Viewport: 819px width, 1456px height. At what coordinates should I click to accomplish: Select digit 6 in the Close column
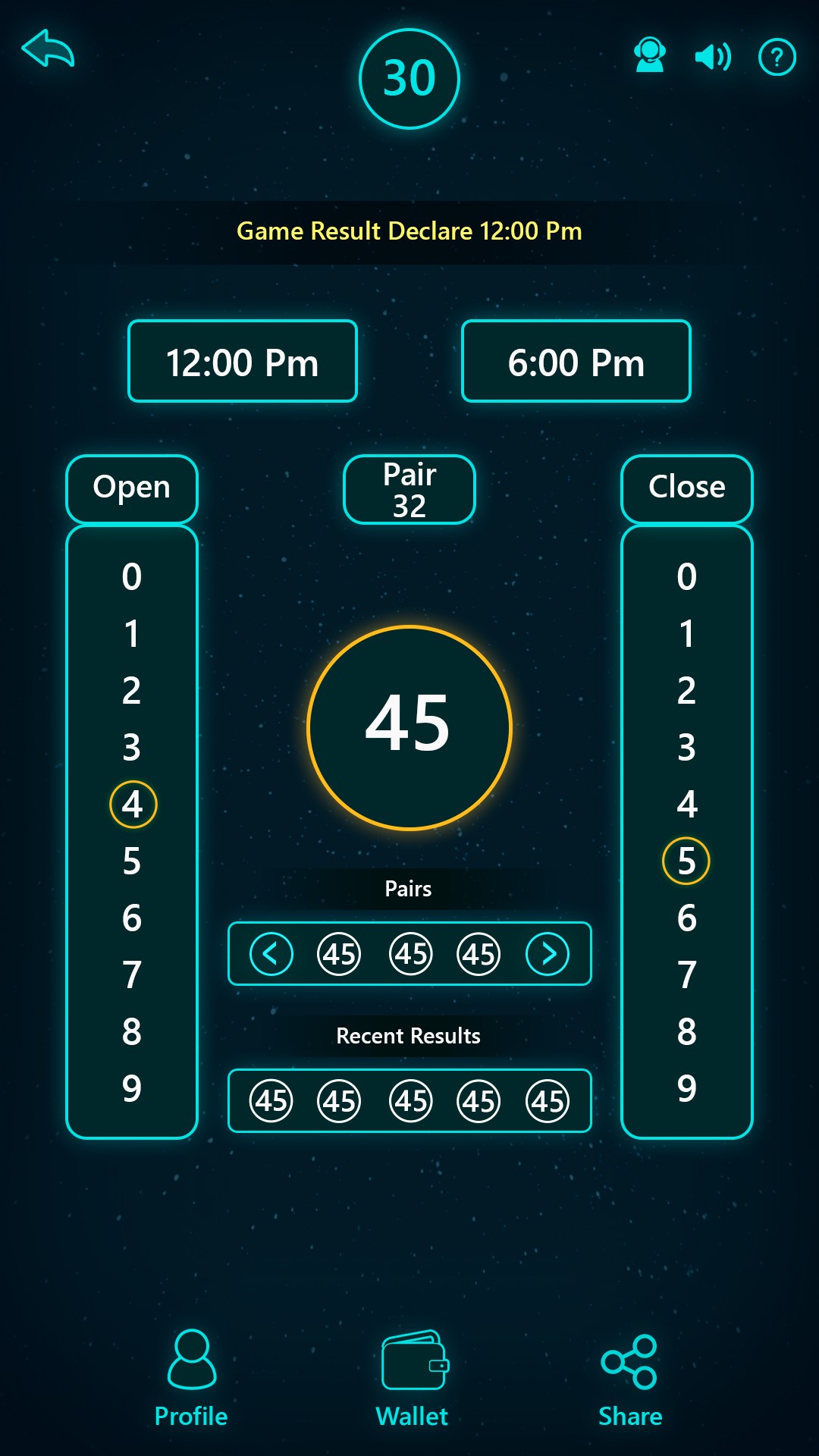click(686, 918)
